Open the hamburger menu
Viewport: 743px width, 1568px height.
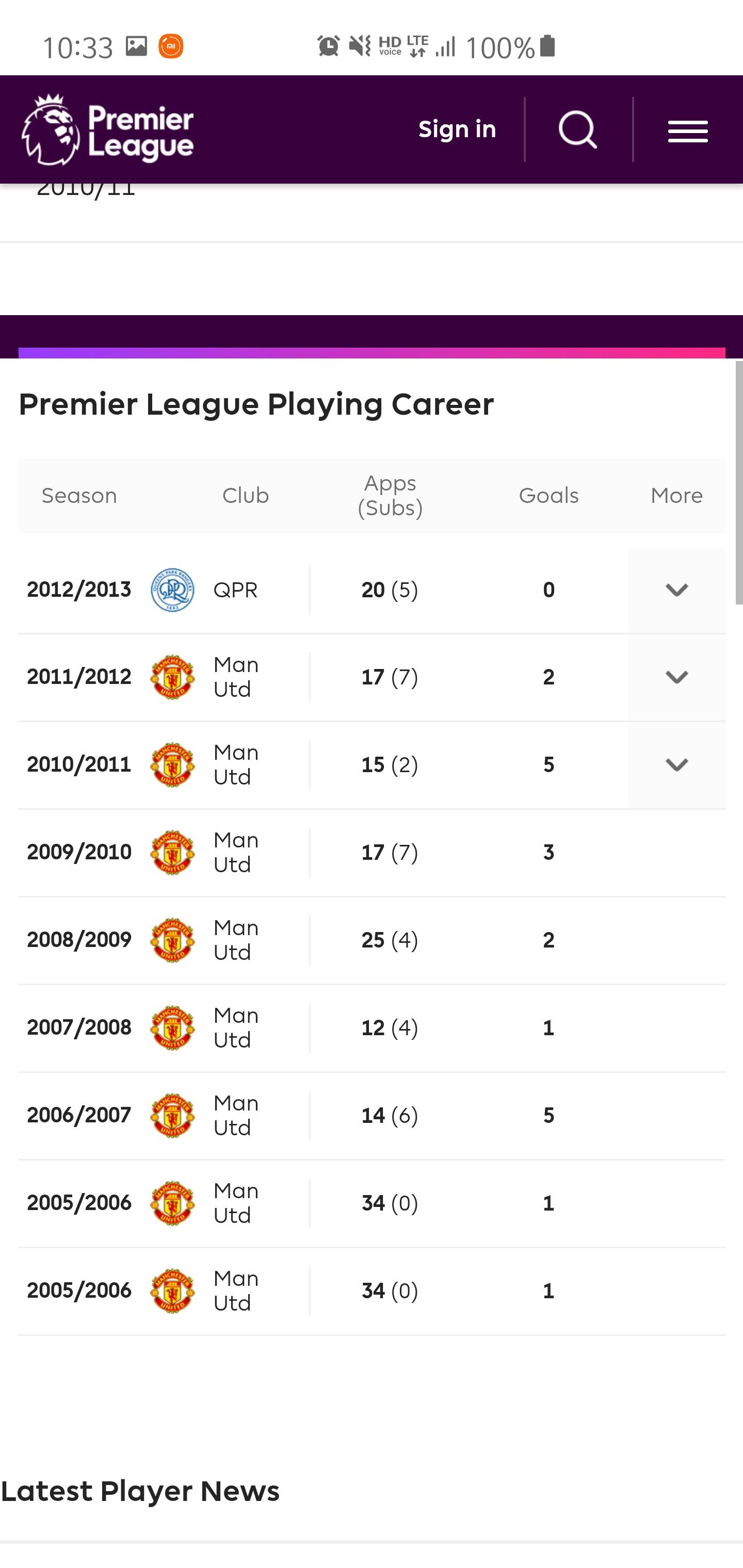pos(688,132)
